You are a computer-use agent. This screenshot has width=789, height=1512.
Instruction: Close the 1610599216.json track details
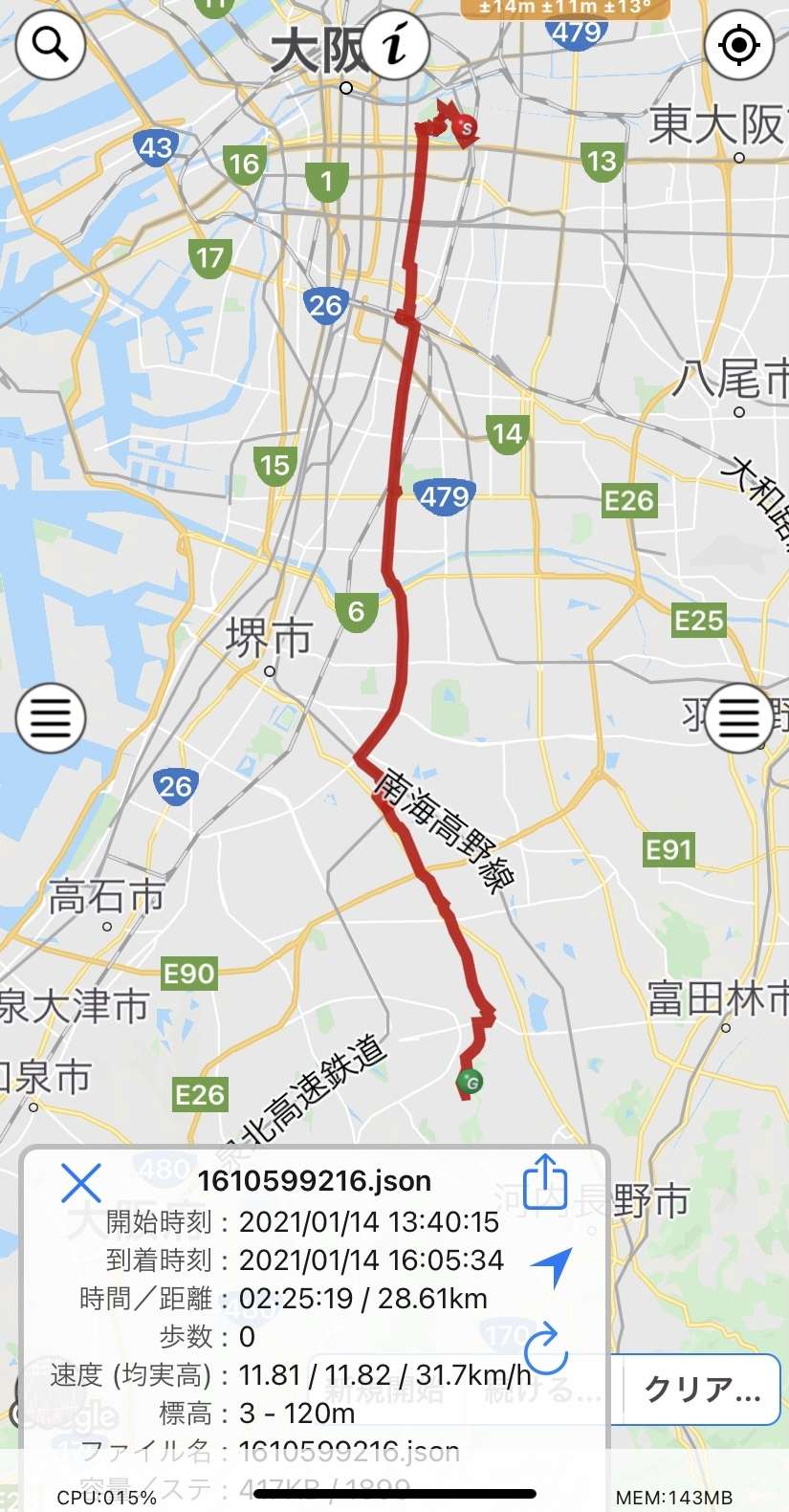tap(81, 1183)
